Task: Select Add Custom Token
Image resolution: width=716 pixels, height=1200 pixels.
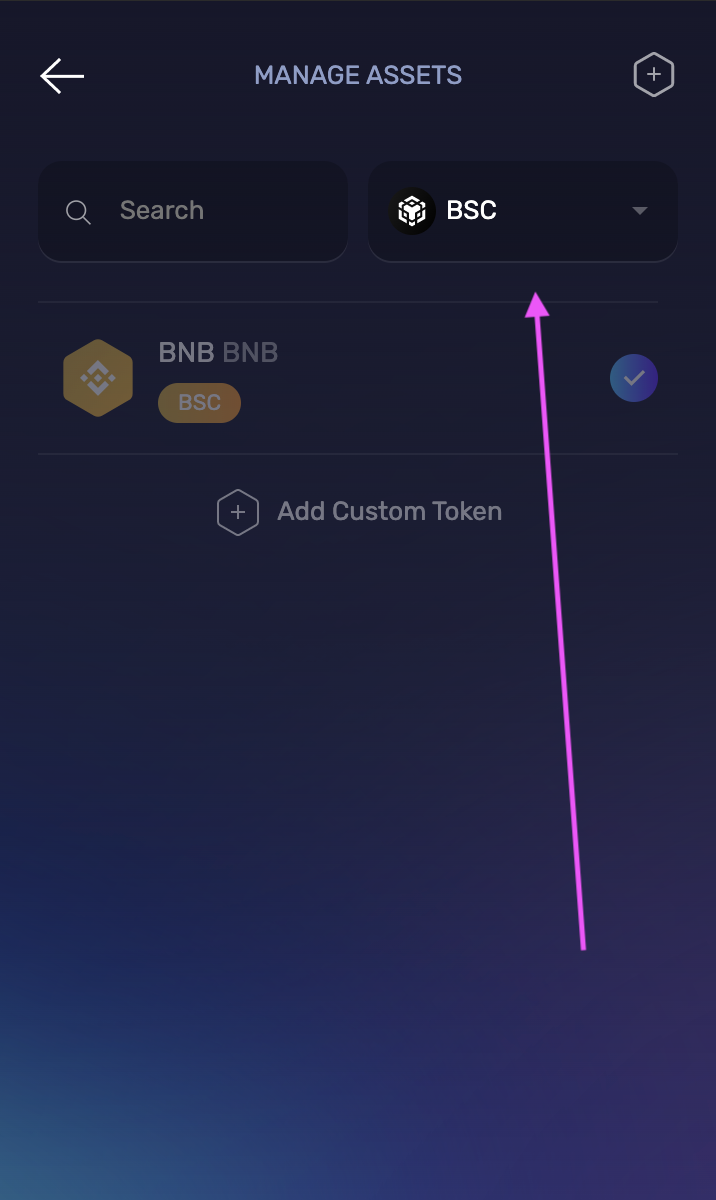Action: pos(360,512)
